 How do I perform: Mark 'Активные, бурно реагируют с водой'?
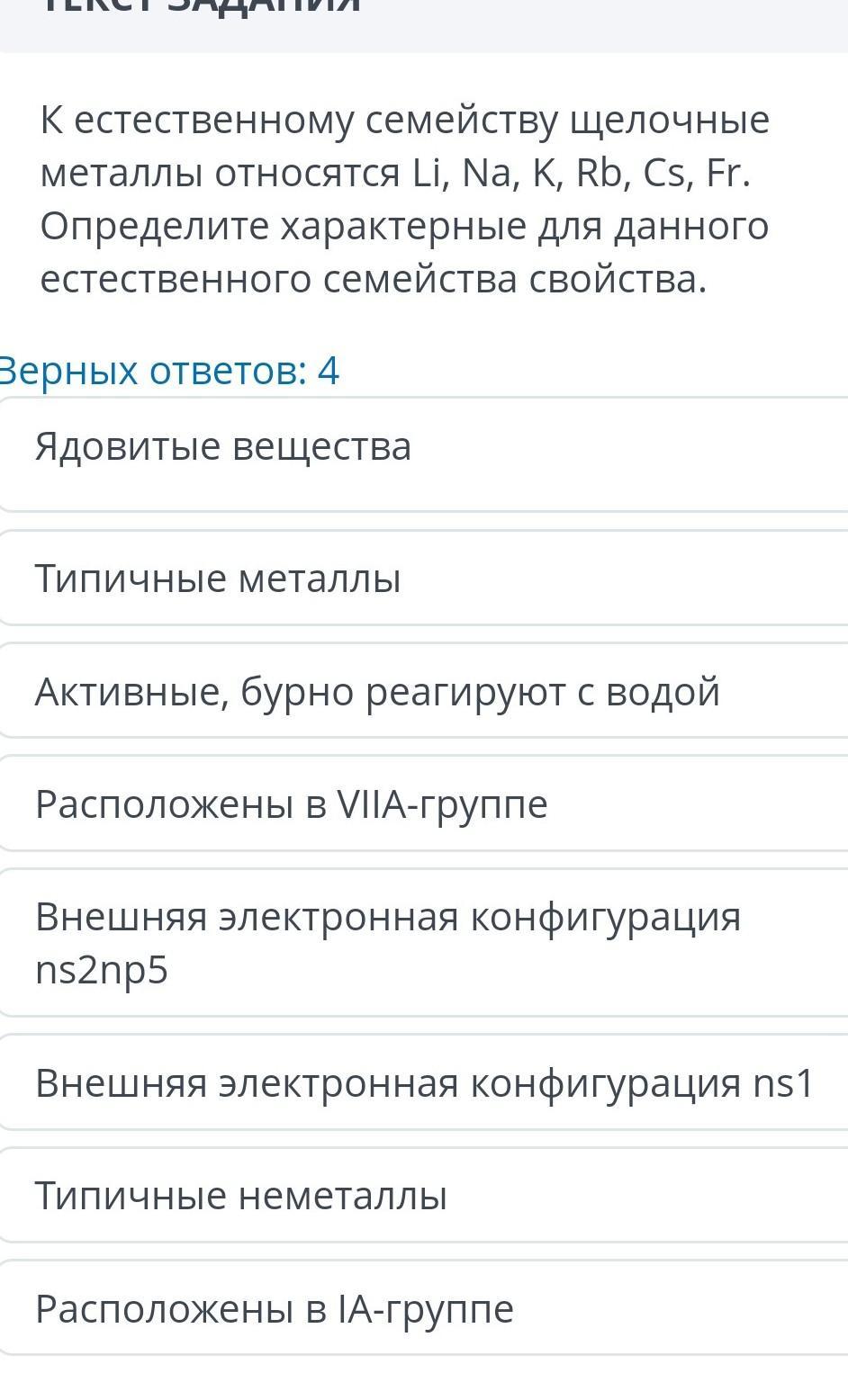pos(423,692)
